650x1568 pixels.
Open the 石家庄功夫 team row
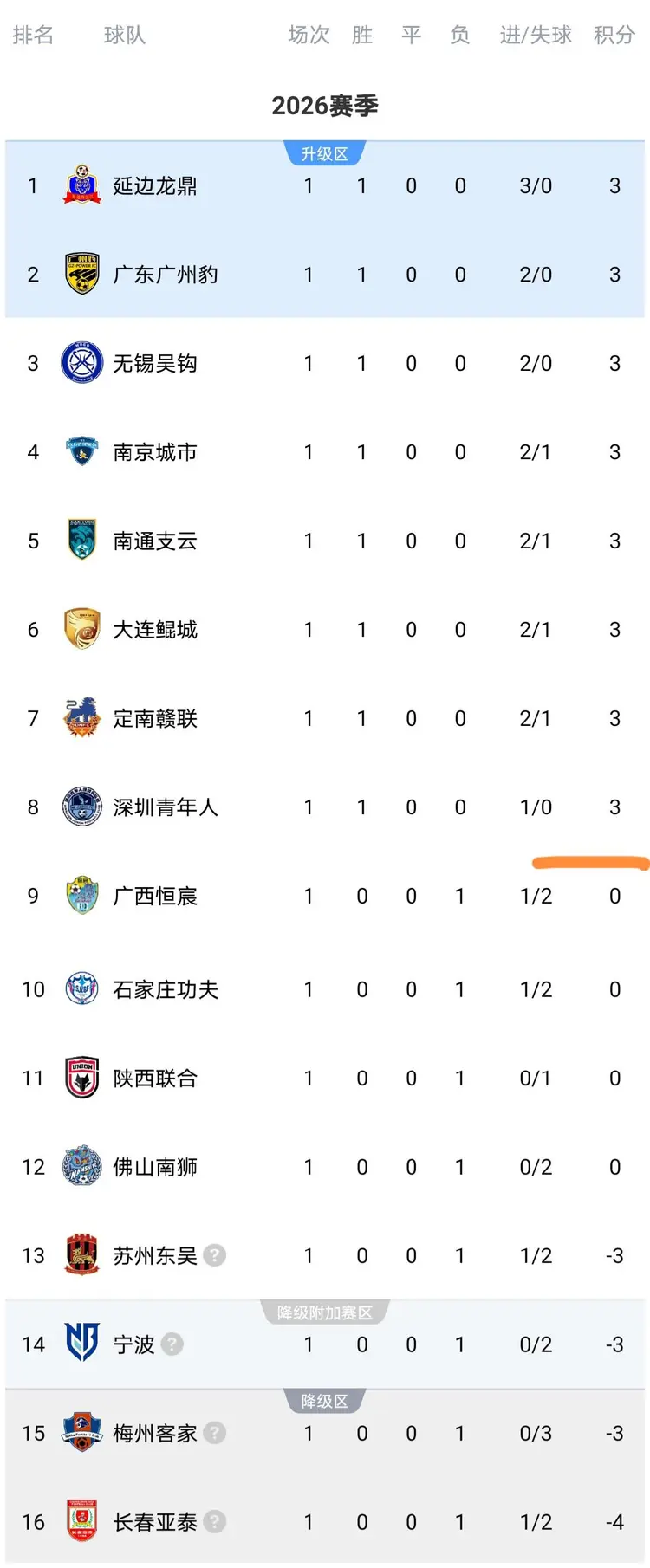(x=165, y=989)
